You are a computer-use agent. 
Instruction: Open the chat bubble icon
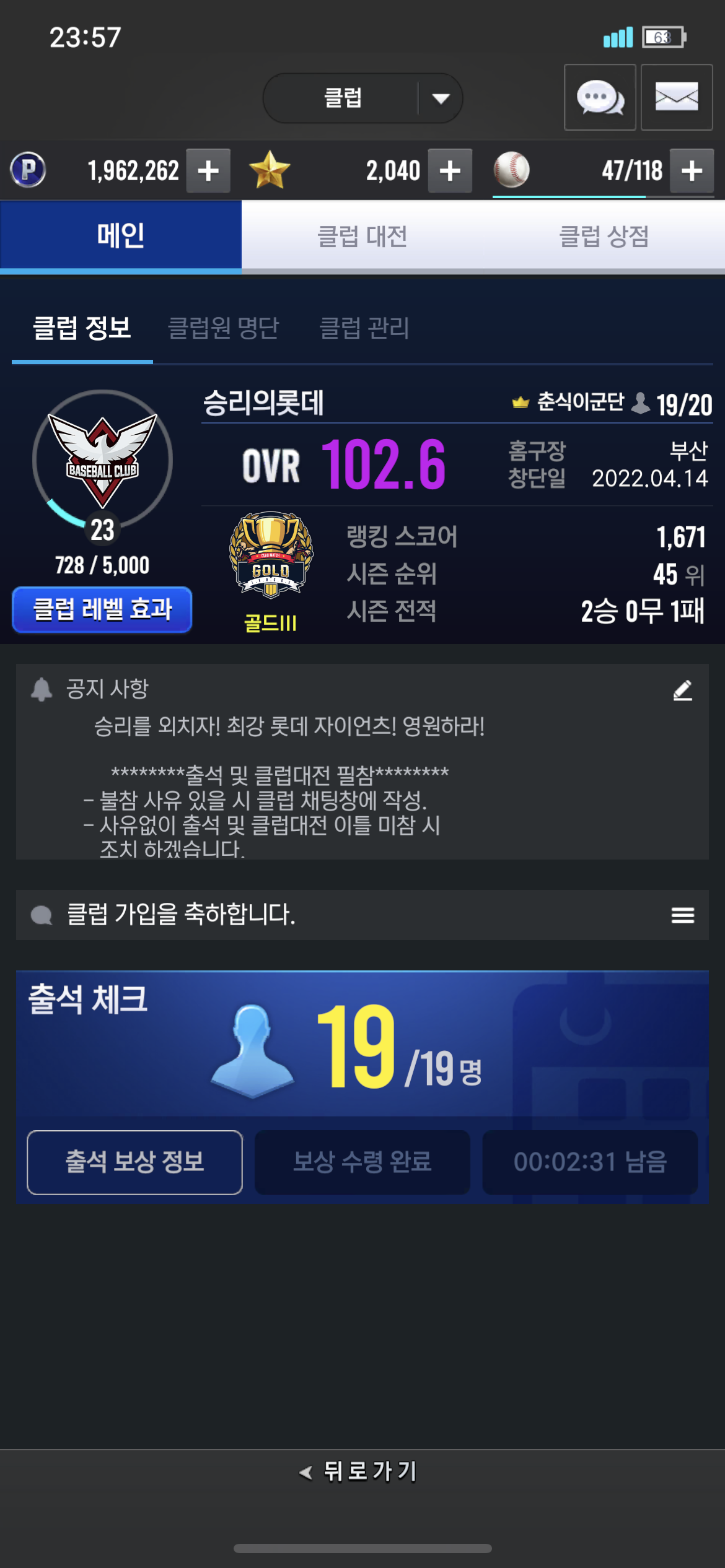click(x=600, y=97)
